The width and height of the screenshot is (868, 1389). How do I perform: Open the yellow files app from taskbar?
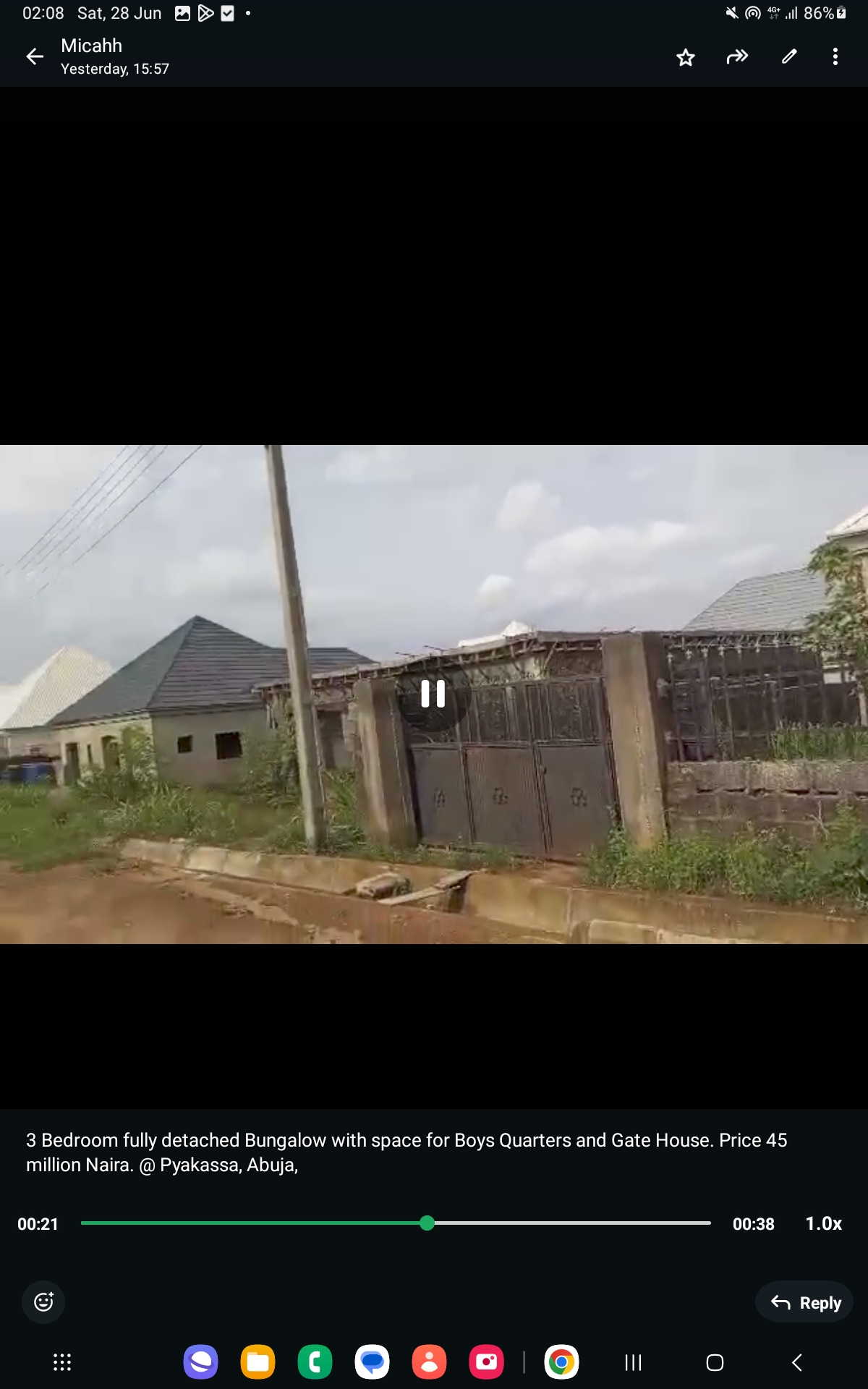tap(258, 1362)
